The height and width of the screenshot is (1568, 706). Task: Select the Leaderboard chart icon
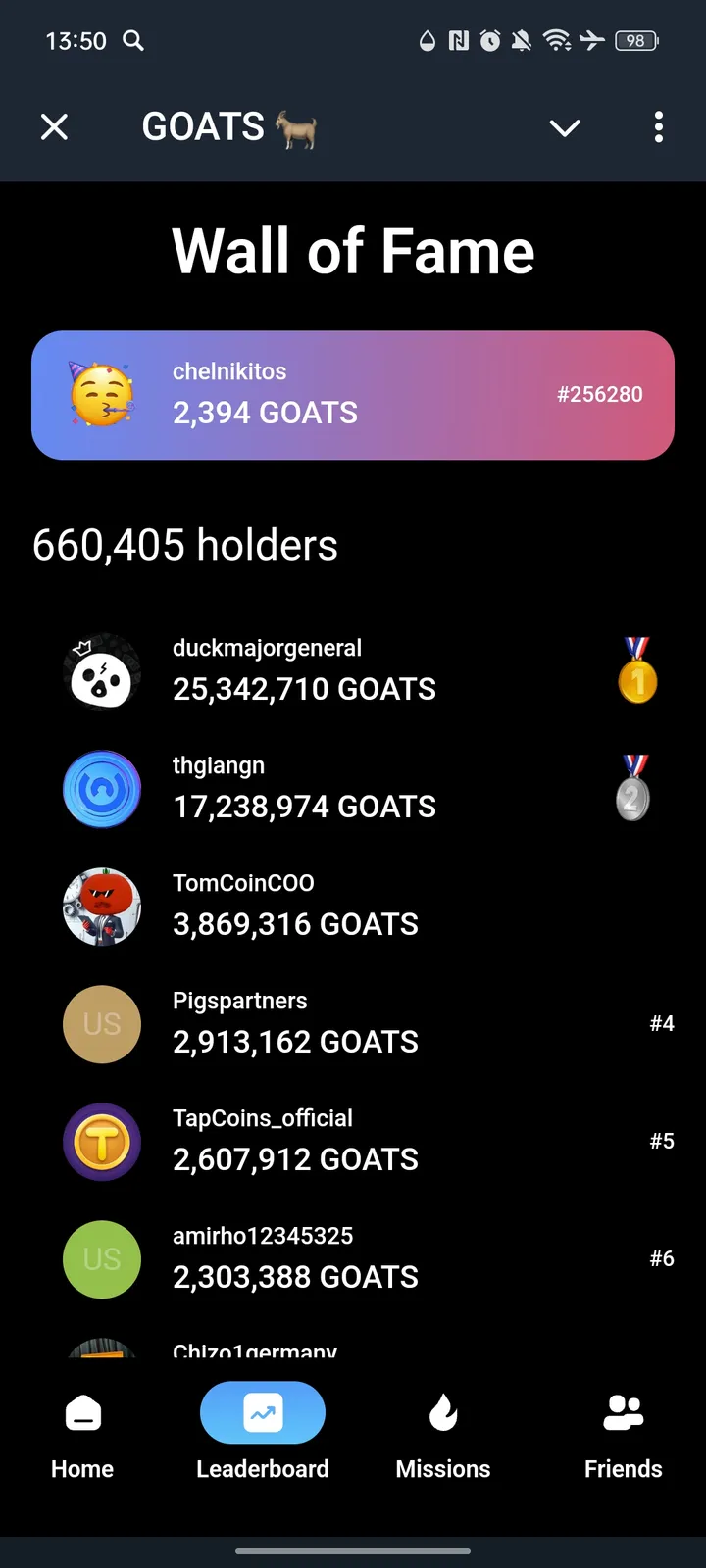pyautogui.click(x=262, y=1412)
